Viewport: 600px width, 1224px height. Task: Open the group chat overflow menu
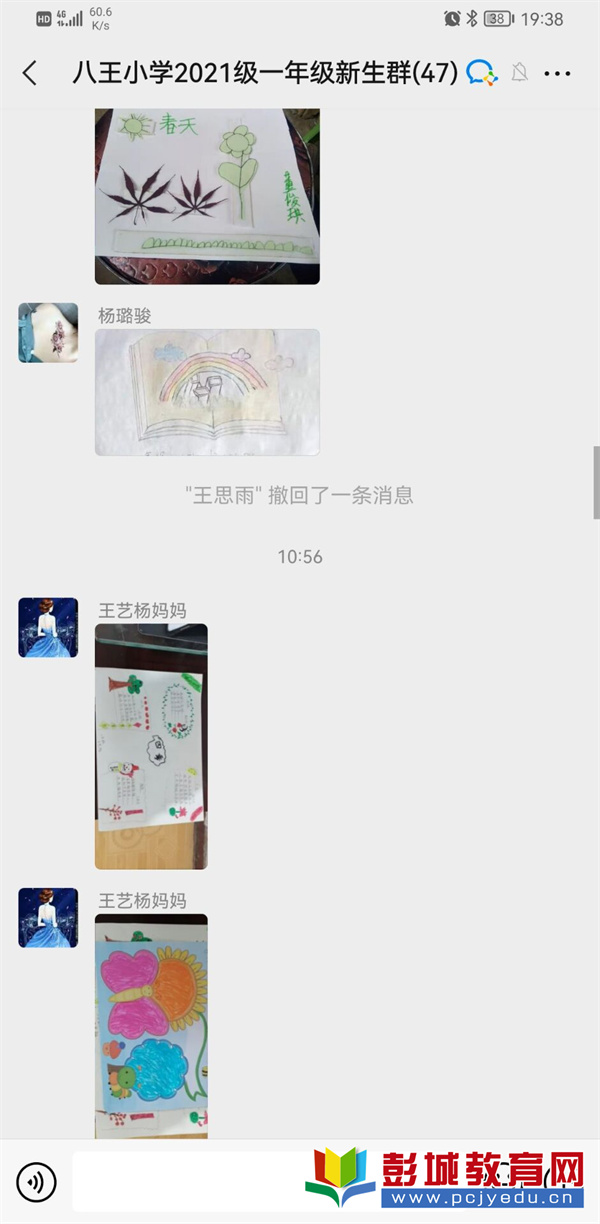pyautogui.click(x=558, y=73)
